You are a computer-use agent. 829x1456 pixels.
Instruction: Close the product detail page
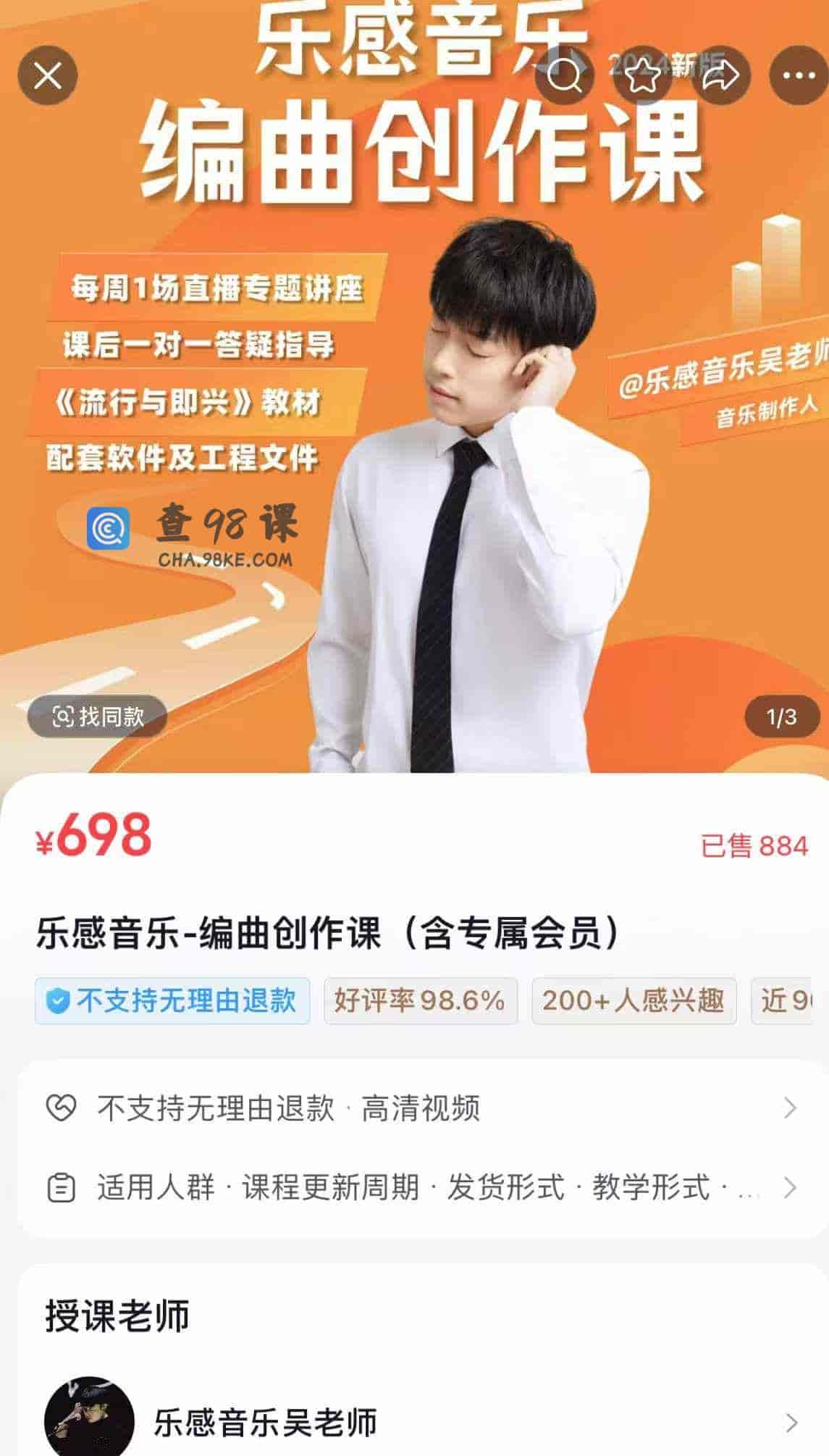point(48,75)
